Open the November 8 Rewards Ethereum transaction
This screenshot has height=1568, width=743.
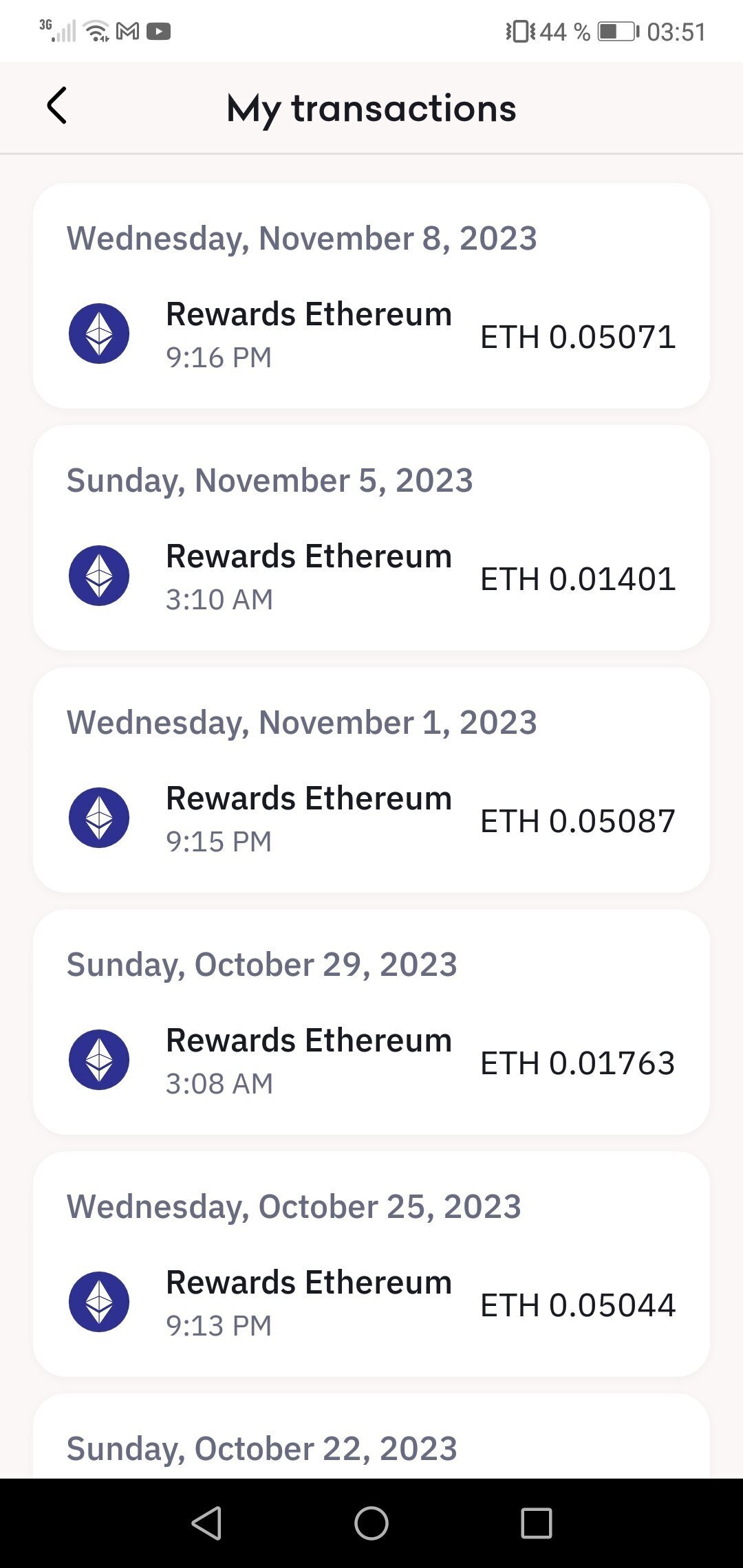click(371, 335)
